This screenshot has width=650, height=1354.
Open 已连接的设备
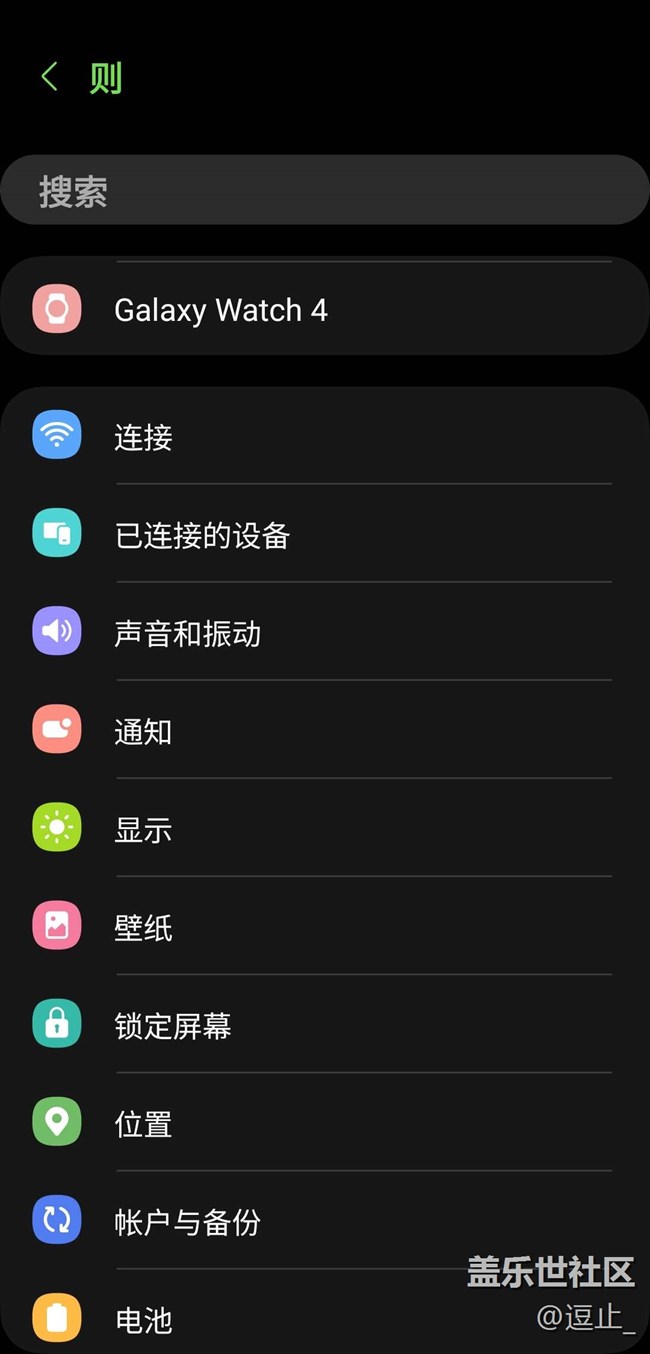tap(325, 535)
